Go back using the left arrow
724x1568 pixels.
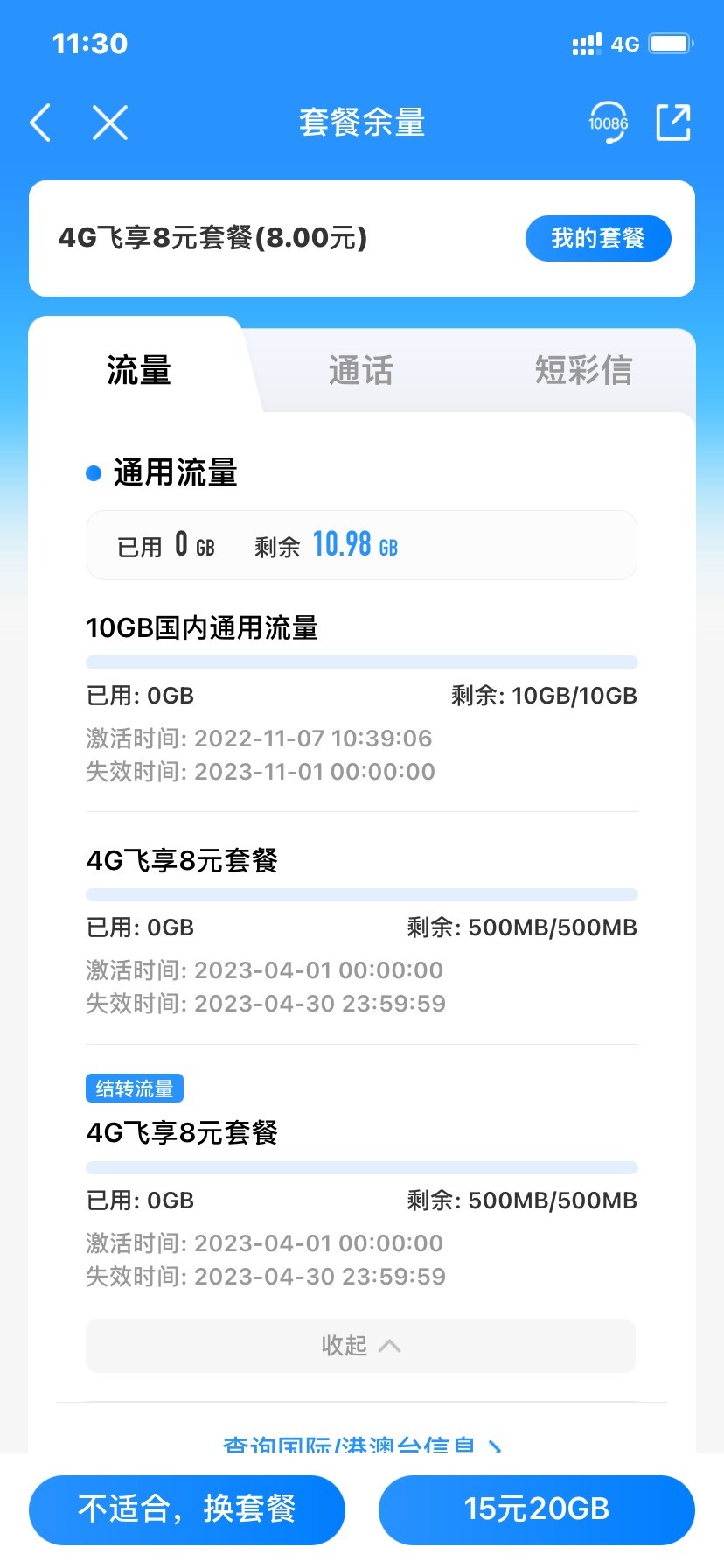[40, 122]
